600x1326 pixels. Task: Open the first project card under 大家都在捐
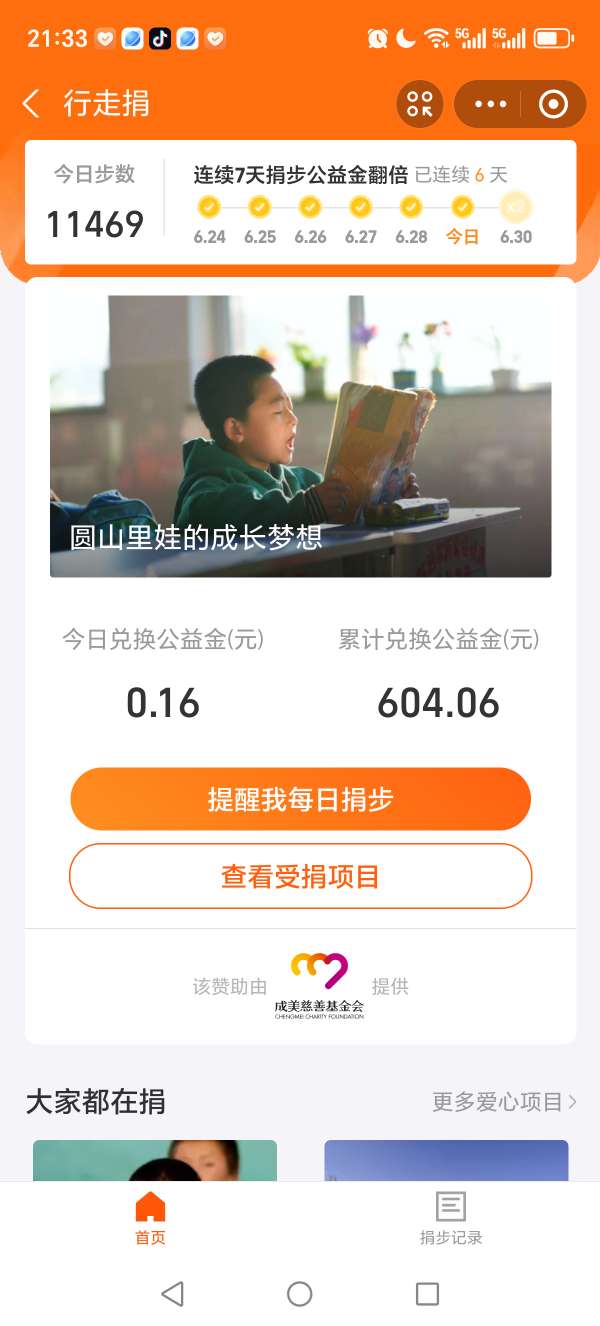[x=155, y=1161]
